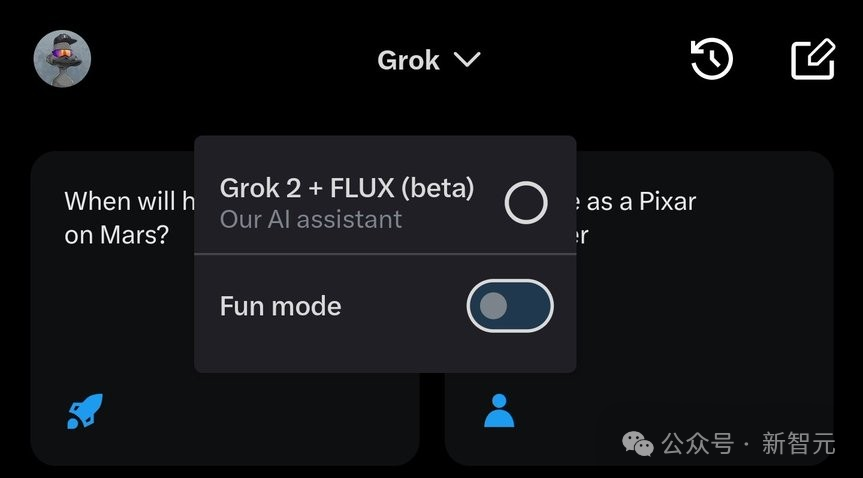This screenshot has width=863, height=478.
Task: Select Grok 2 + FLUX (beta)
Action: (525, 204)
